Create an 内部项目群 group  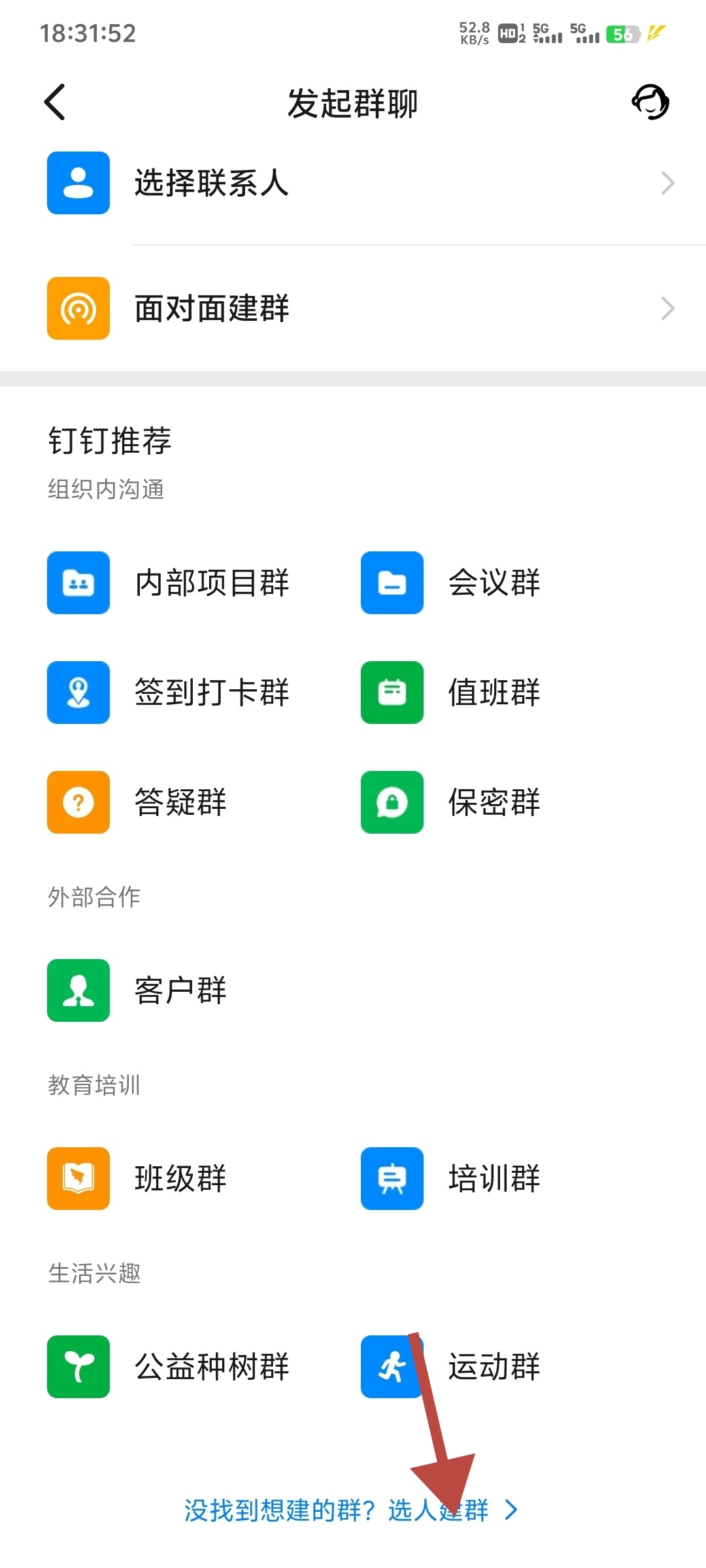coord(169,583)
